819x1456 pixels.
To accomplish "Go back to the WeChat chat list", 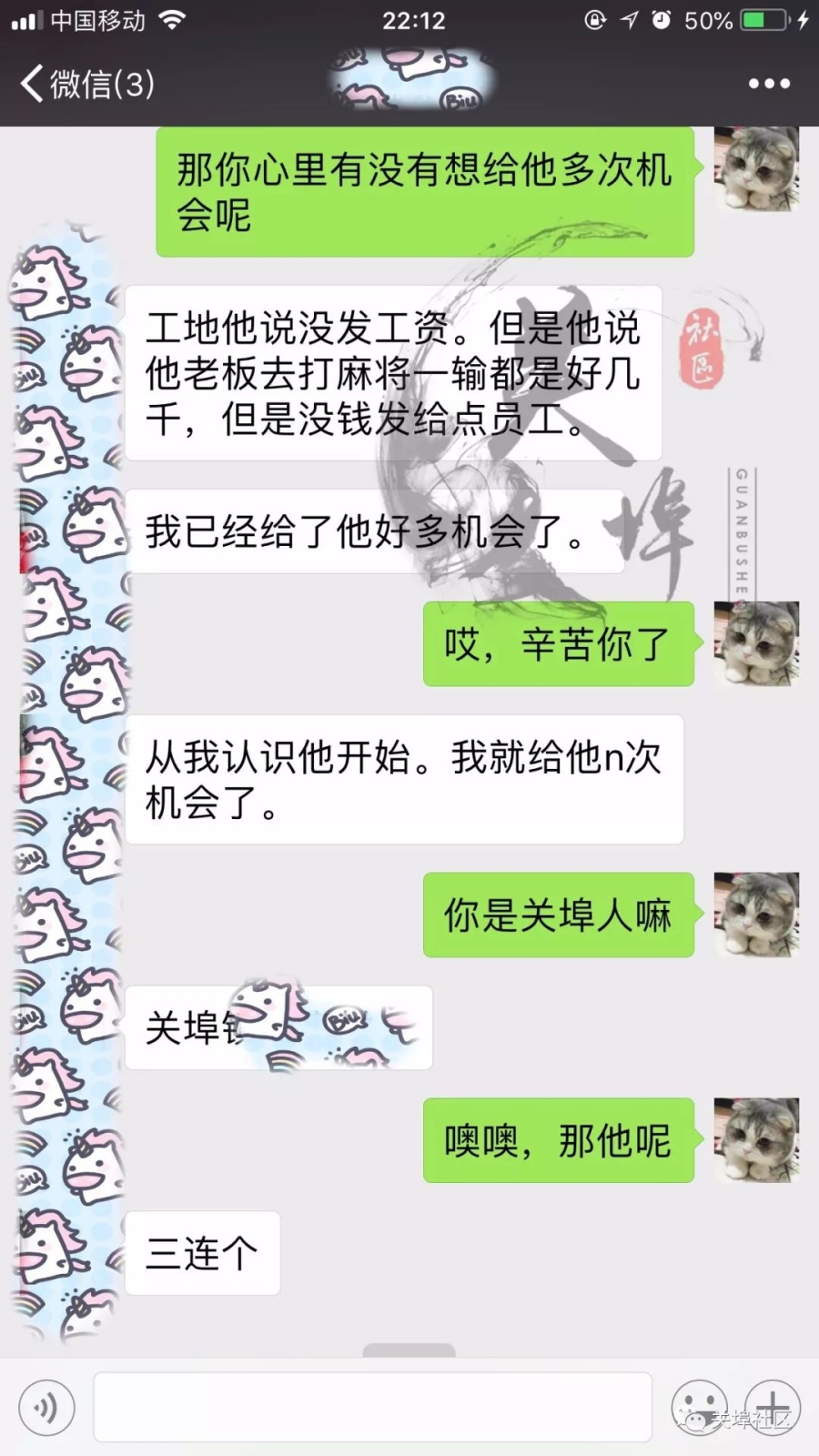I will (x=86, y=85).
